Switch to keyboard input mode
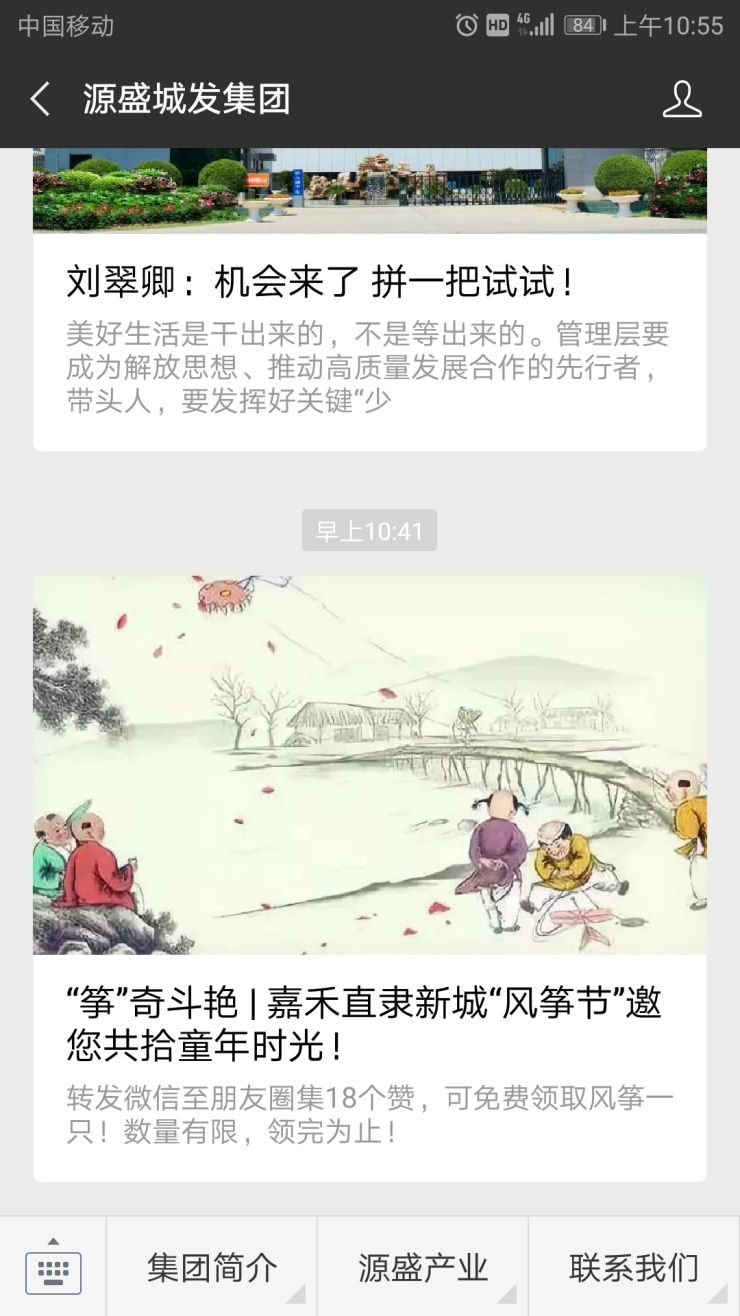The width and height of the screenshot is (740, 1316). 53,1268
